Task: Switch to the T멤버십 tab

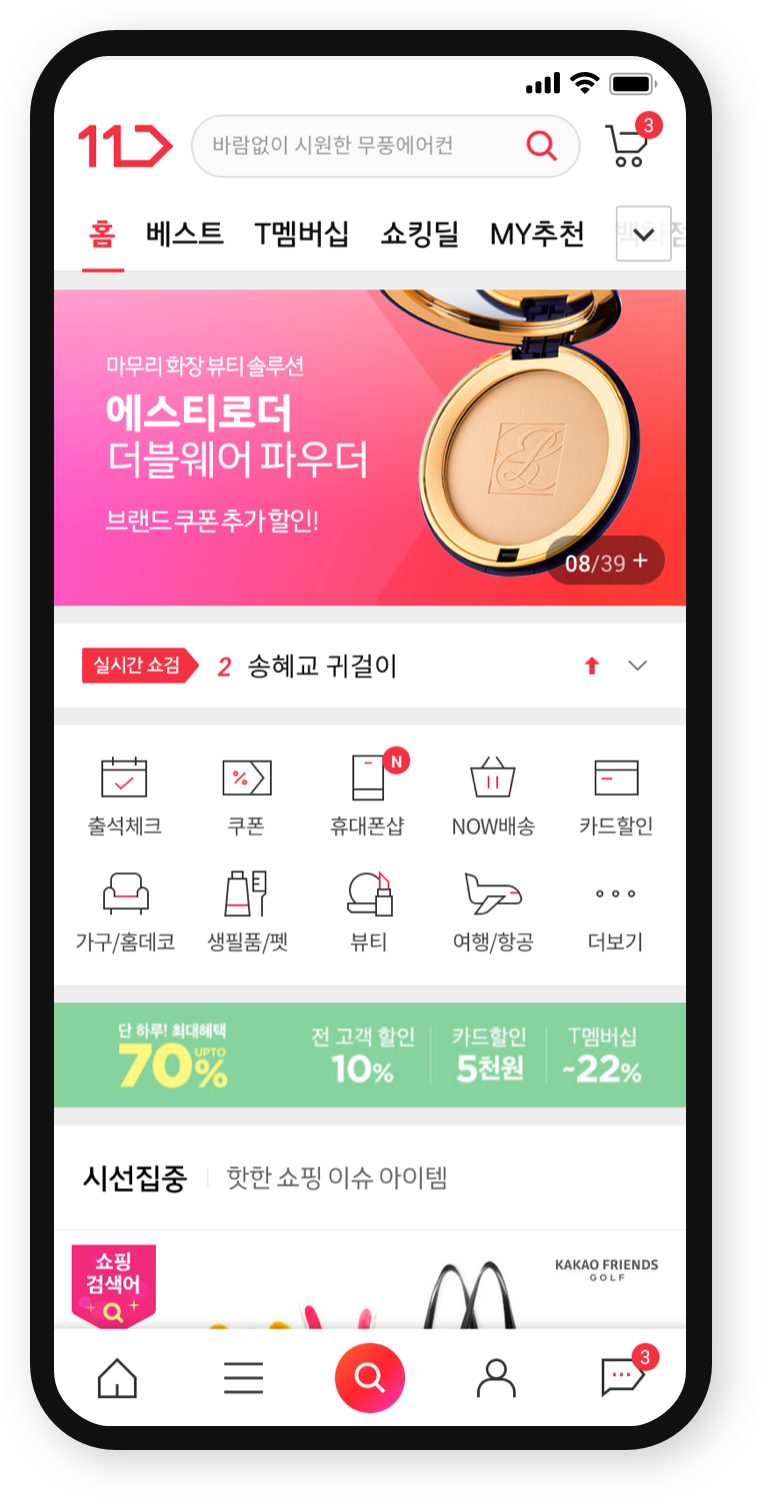Action: (301, 234)
